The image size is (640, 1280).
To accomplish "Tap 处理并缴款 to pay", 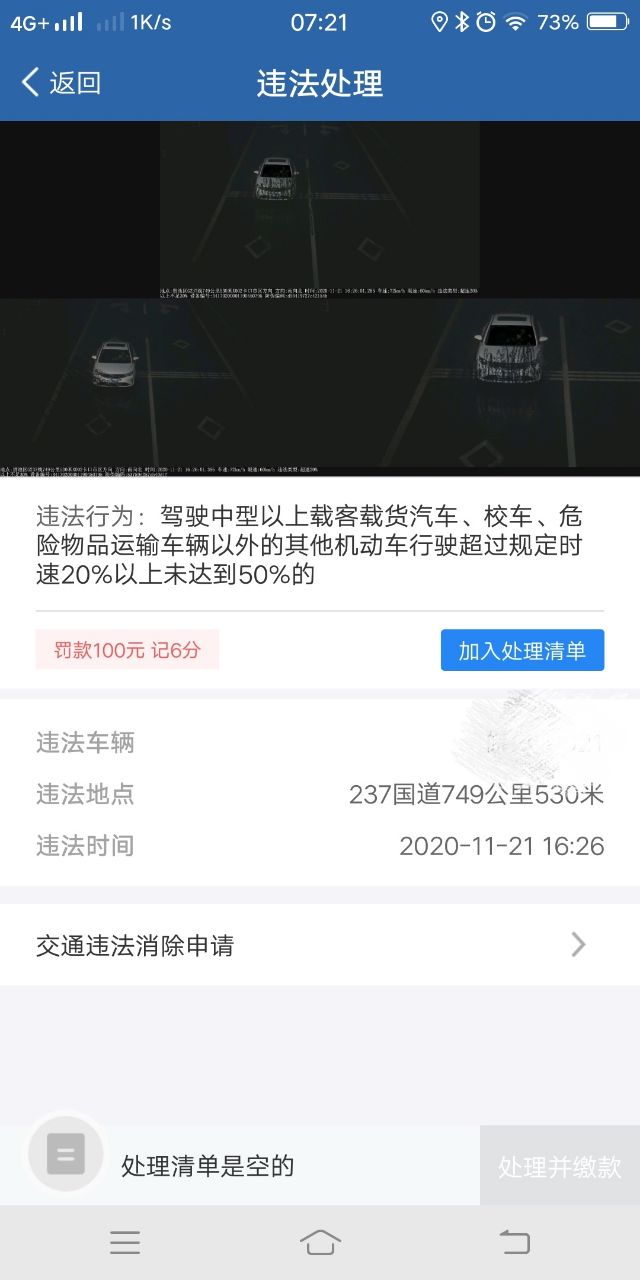I will pos(559,1166).
